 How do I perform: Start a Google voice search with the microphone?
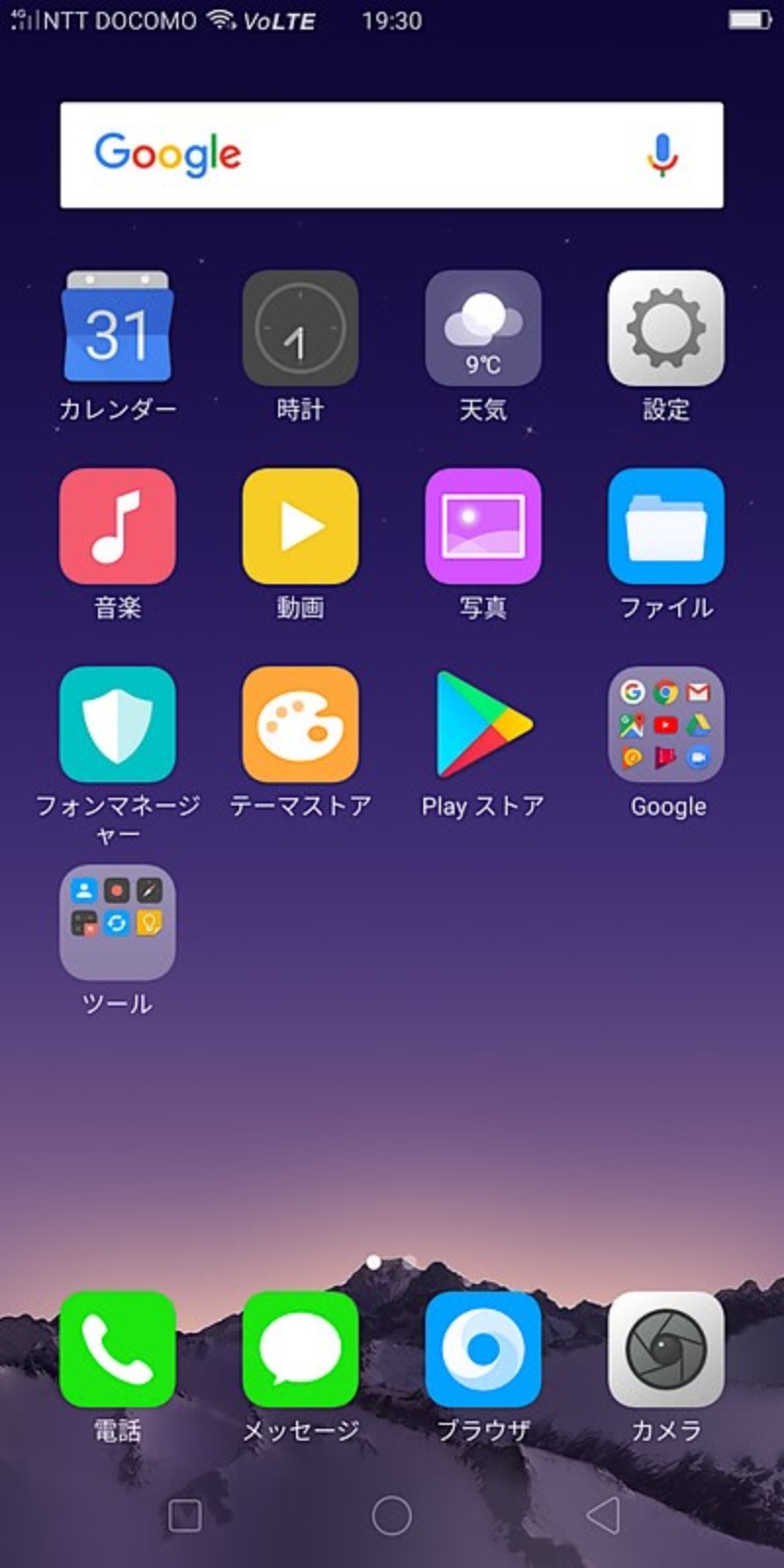pos(663,156)
